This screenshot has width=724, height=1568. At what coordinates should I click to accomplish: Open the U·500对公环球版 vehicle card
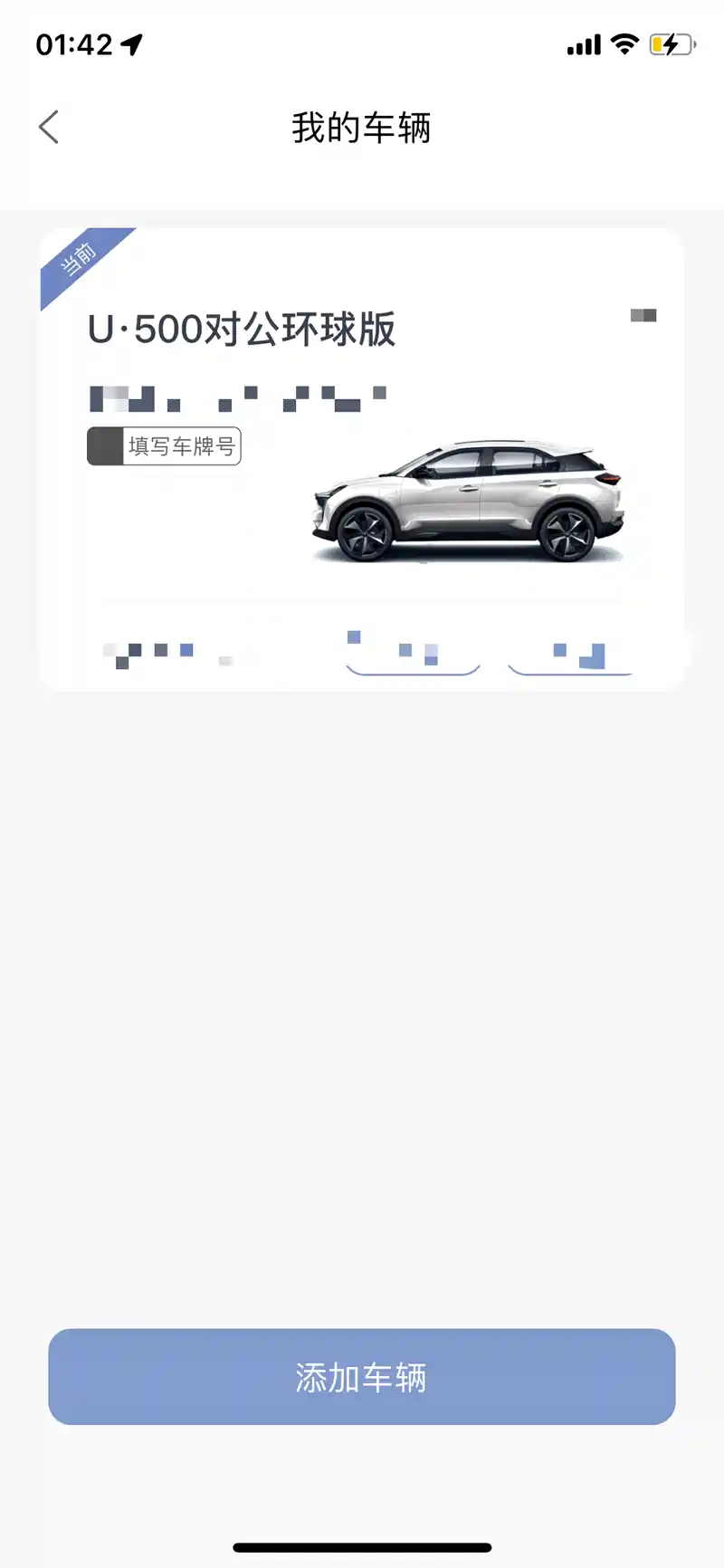243,330
